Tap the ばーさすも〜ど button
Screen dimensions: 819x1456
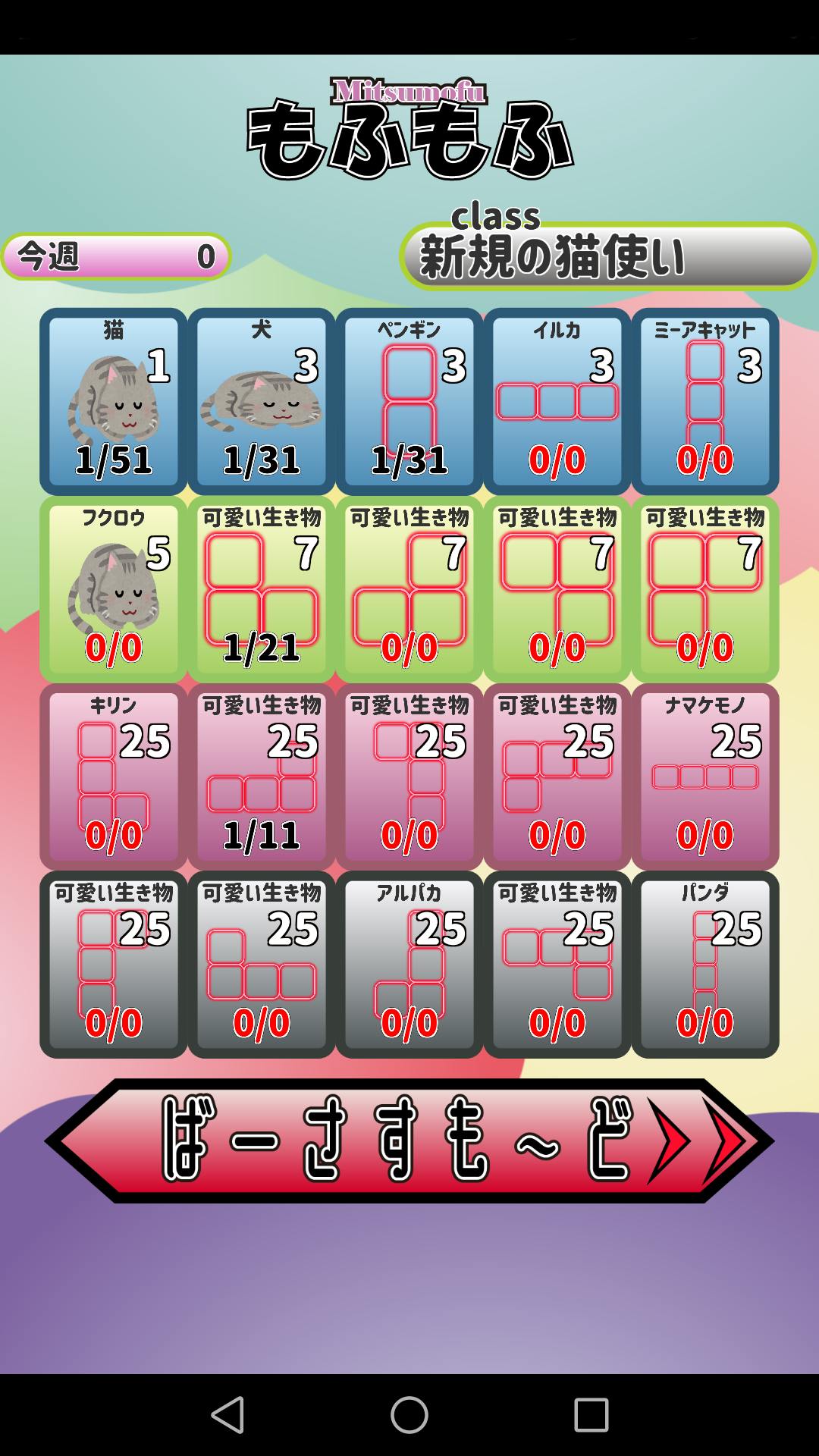[x=409, y=1141]
